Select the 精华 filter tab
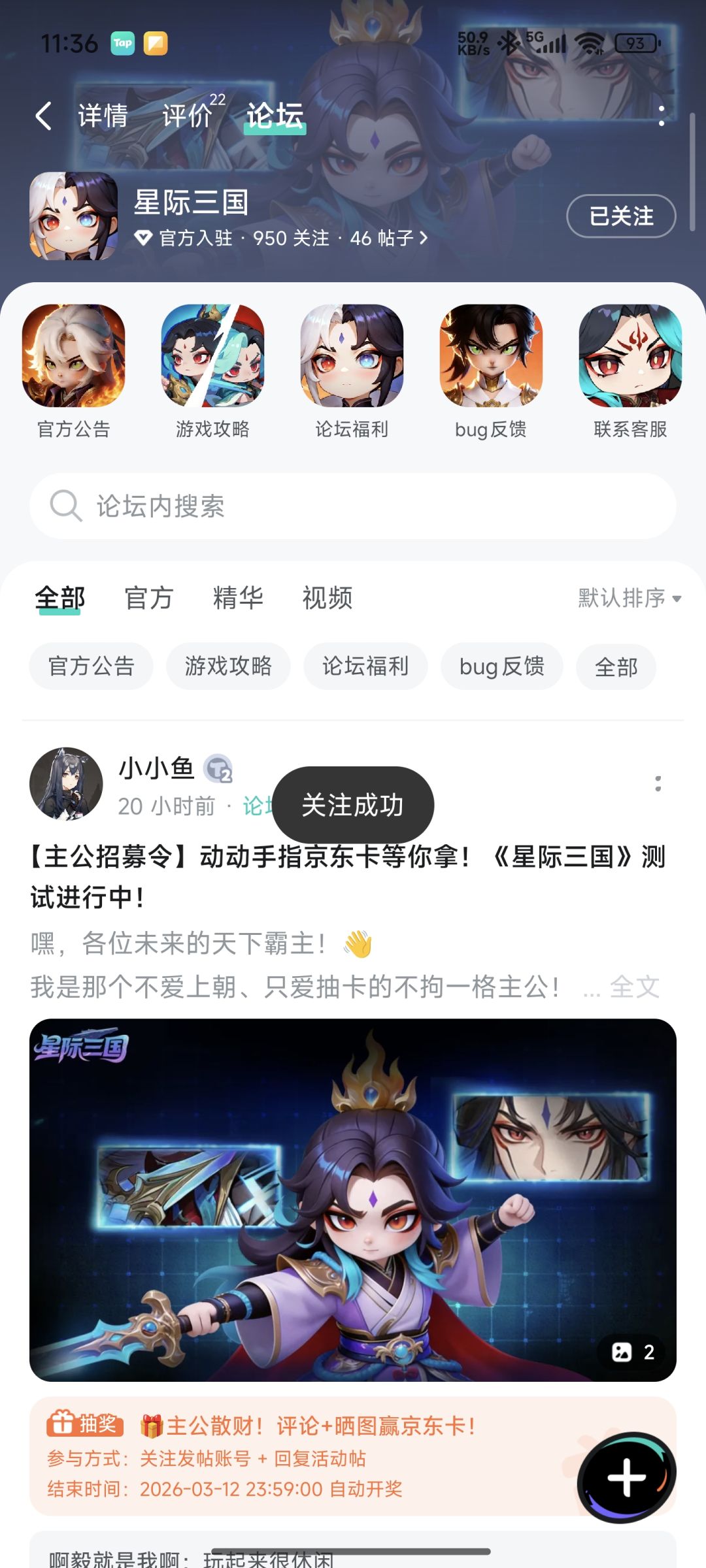706x1568 pixels. [238, 598]
